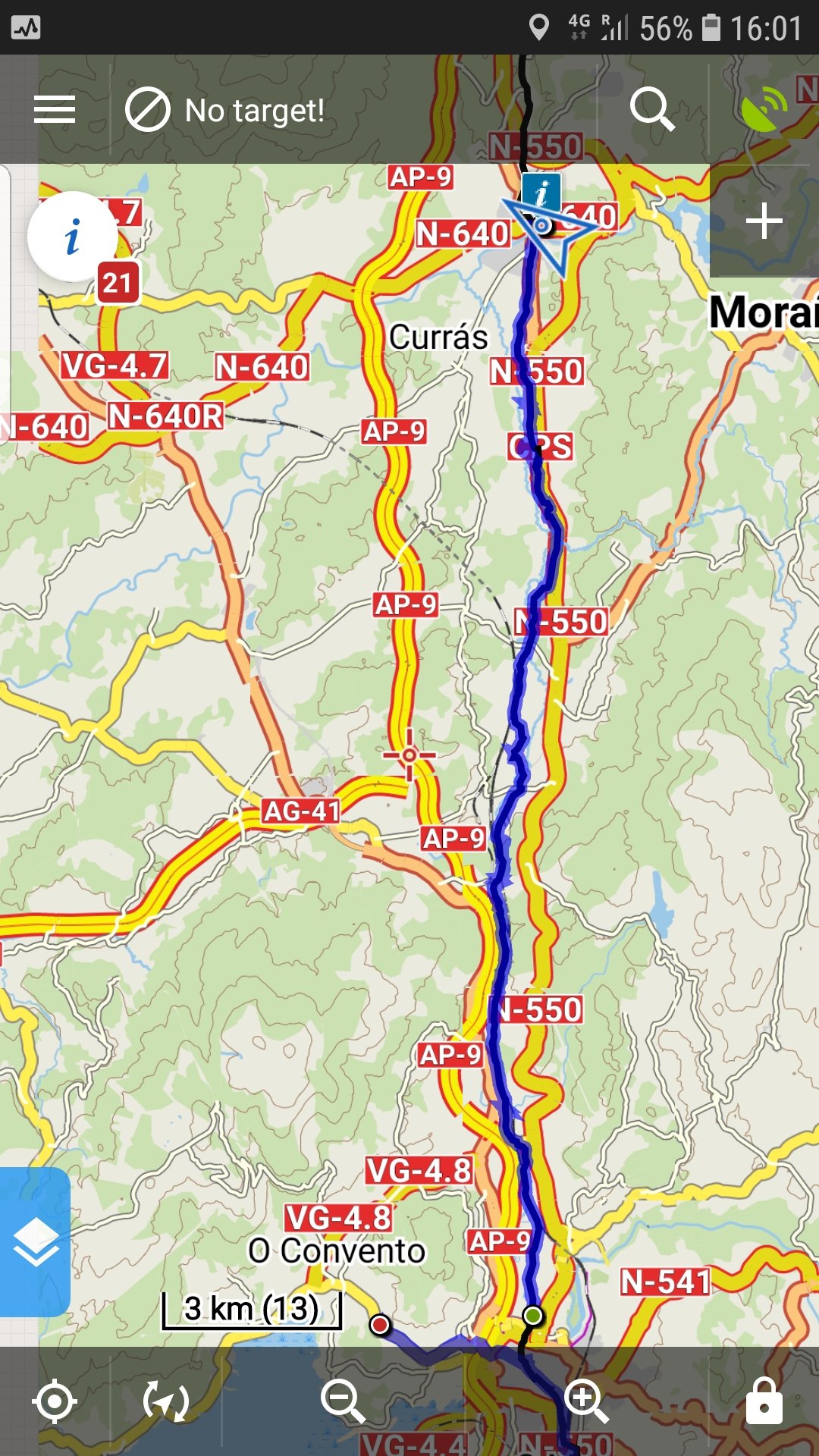
Task: Zoom out the map
Action: click(343, 1401)
